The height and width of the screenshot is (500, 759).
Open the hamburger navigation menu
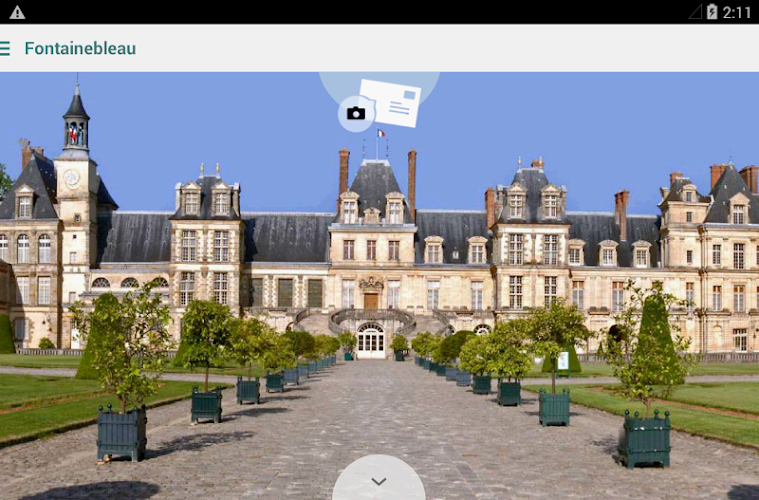pyautogui.click(x=5, y=48)
